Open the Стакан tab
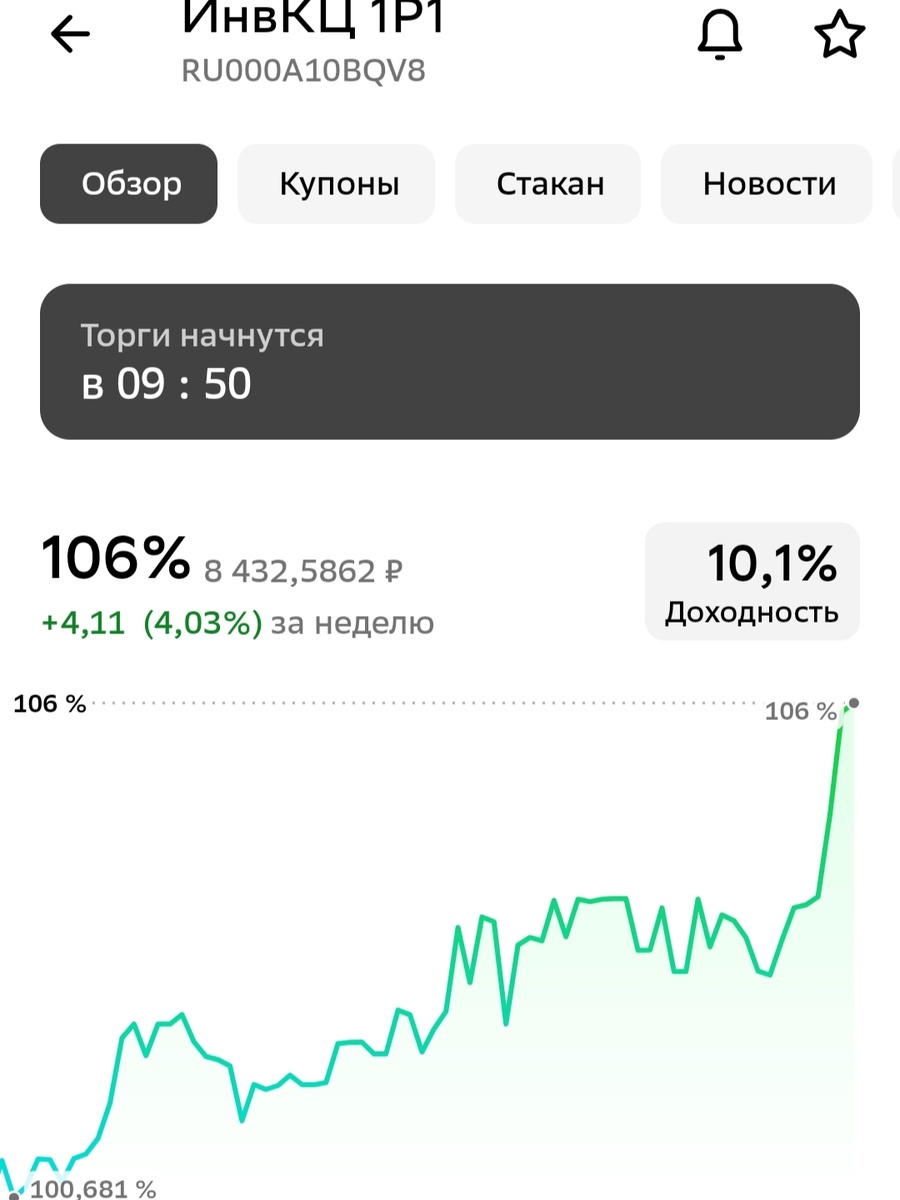The image size is (900, 1200). tap(548, 183)
